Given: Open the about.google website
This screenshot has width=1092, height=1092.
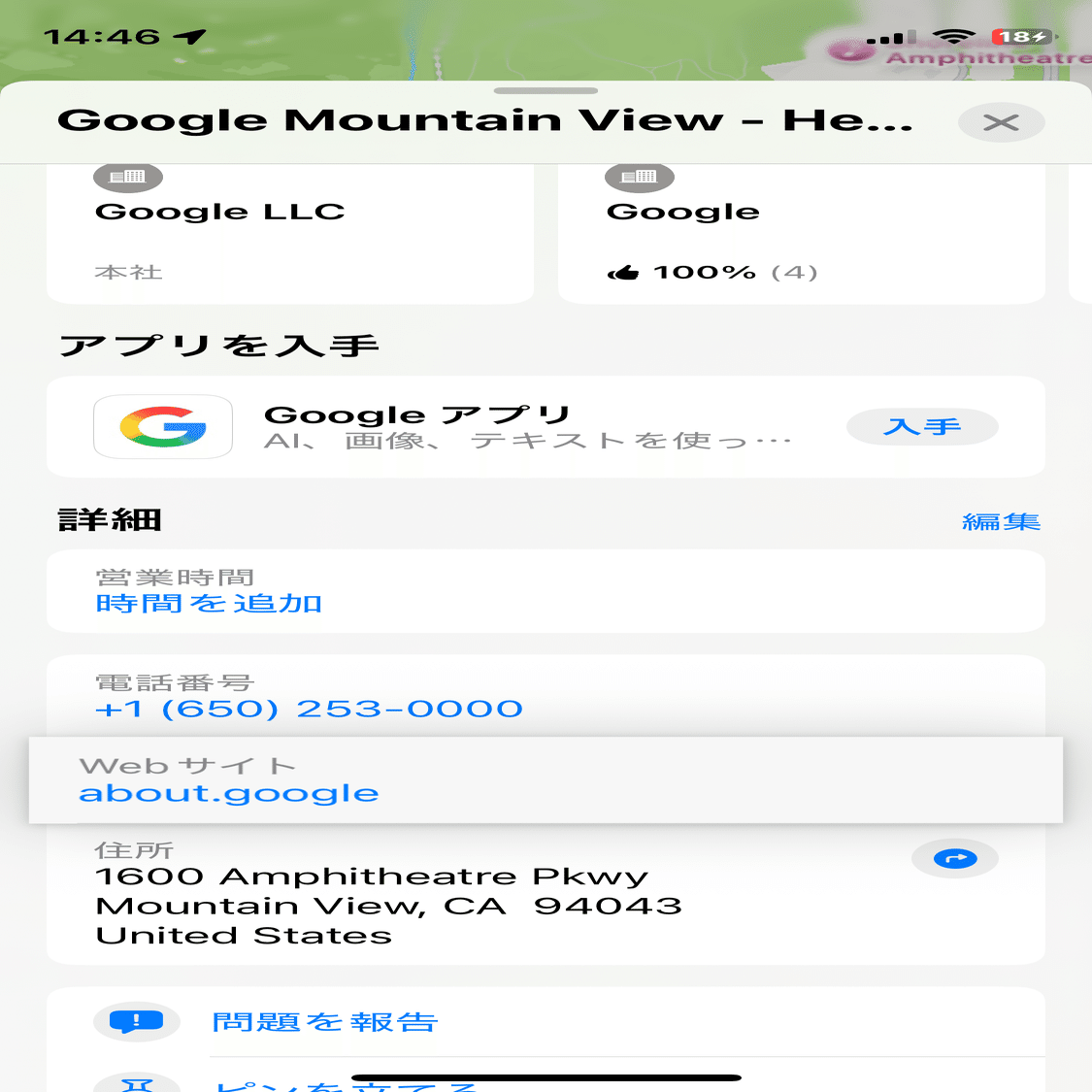Looking at the screenshot, I should click(x=229, y=794).
